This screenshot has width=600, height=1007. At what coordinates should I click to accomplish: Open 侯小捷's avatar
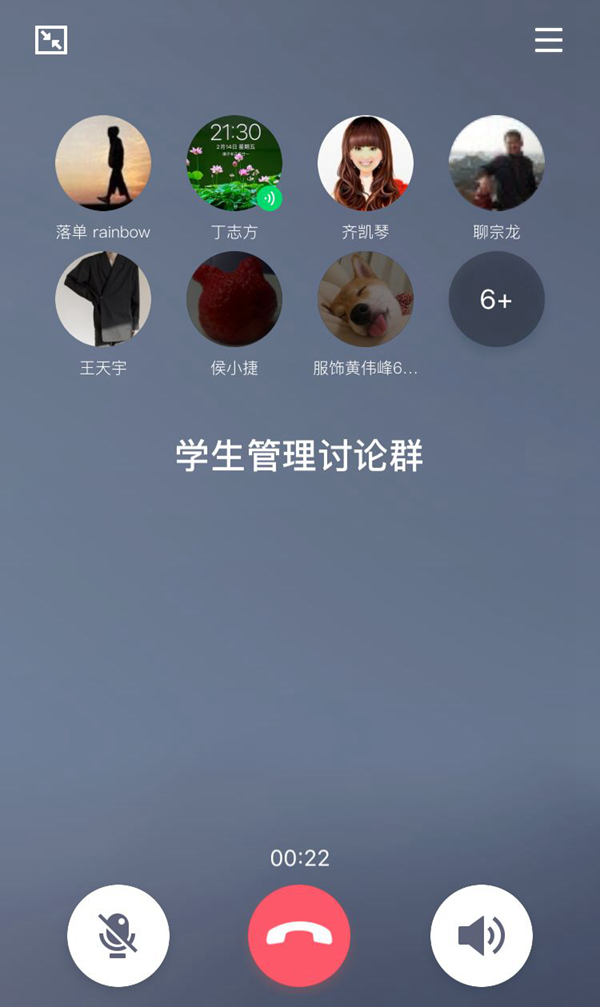tap(234, 299)
